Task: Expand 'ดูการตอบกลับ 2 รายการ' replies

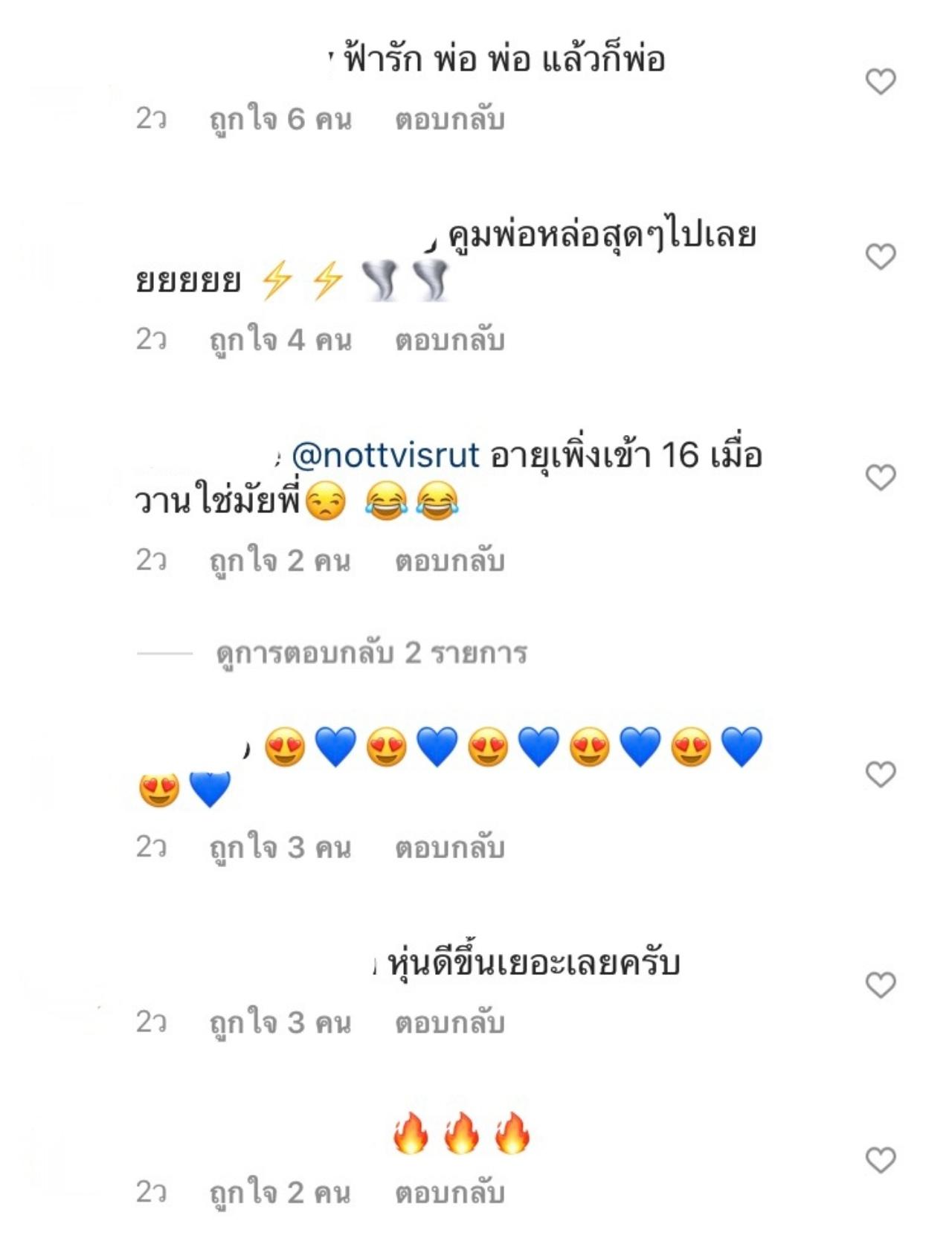Action: pos(371,654)
